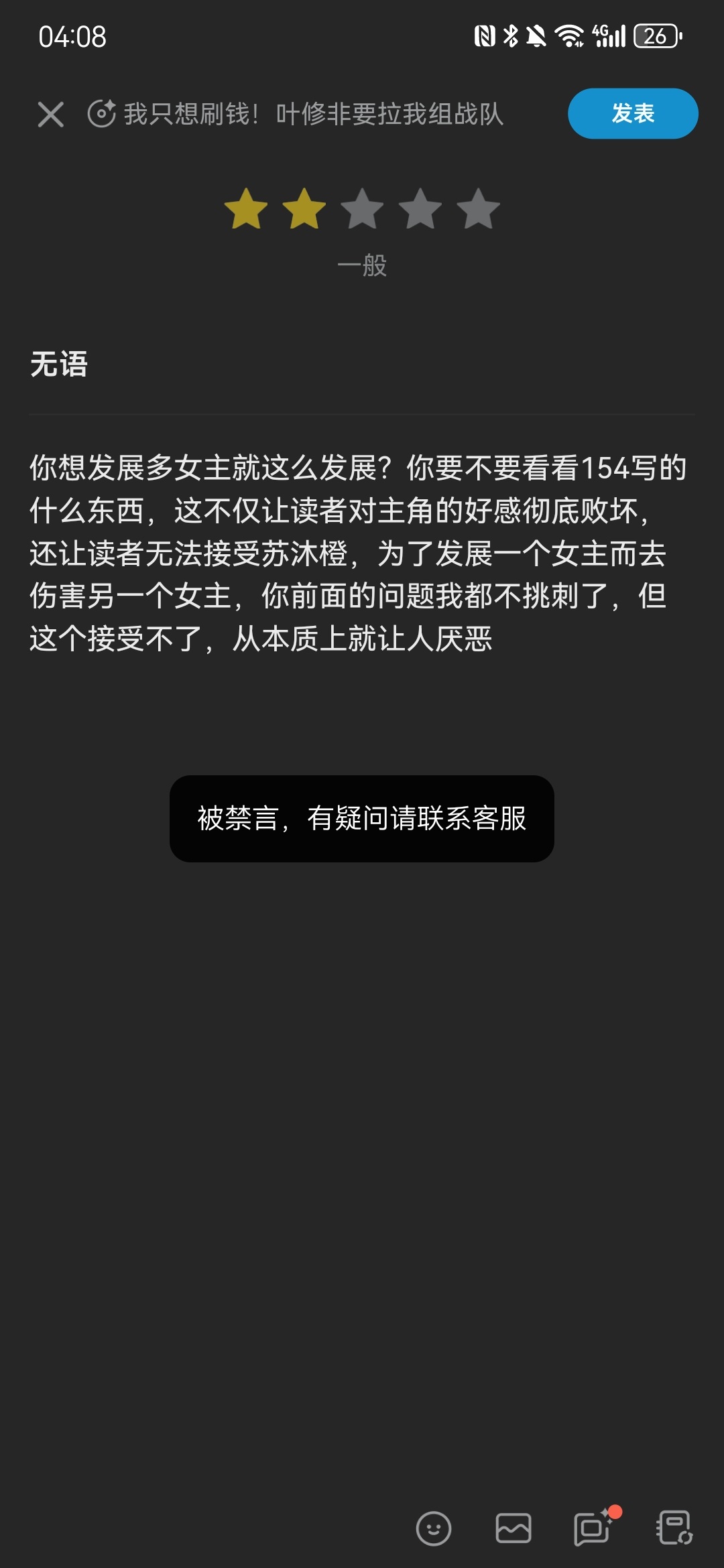The width and height of the screenshot is (724, 1568).
Task: Attach an image to the review
Action: [x=514, y=1528]
